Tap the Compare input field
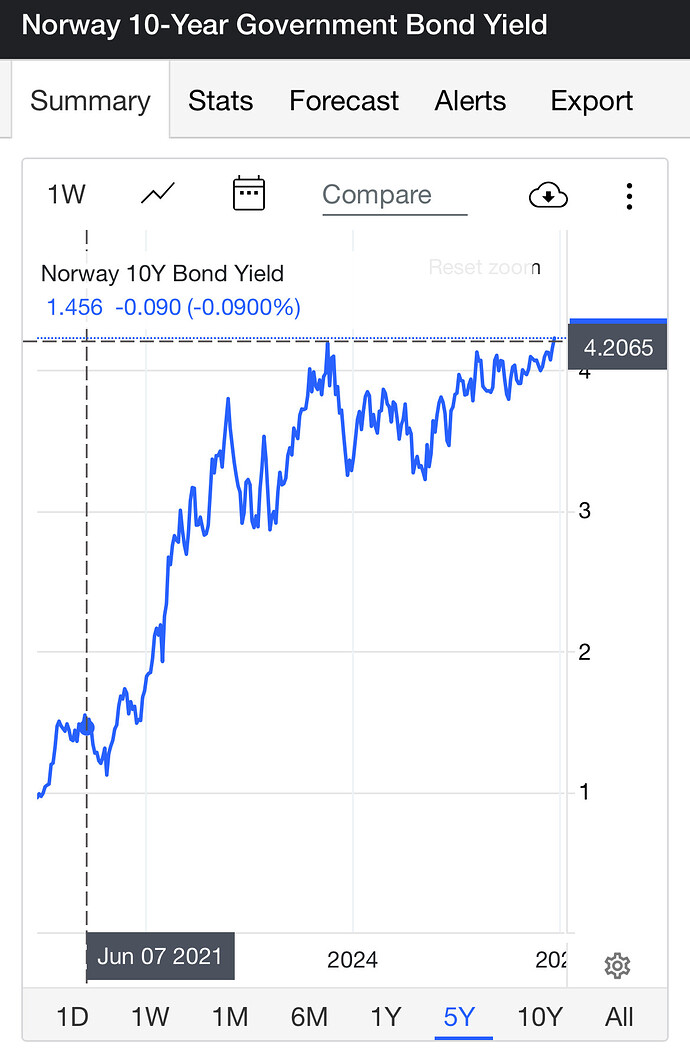 tap(394, 195)
